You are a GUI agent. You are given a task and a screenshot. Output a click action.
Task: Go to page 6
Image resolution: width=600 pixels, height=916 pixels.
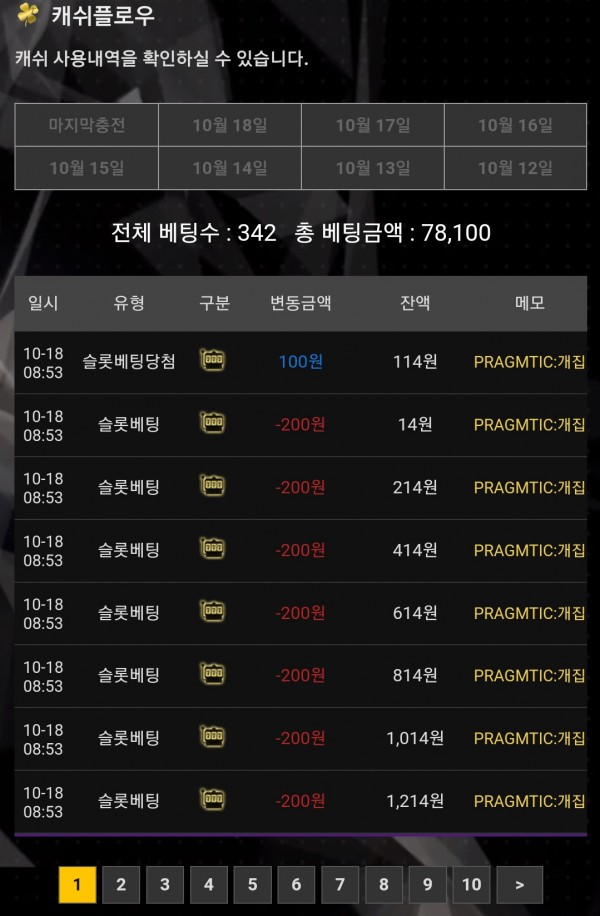(296, 884)
